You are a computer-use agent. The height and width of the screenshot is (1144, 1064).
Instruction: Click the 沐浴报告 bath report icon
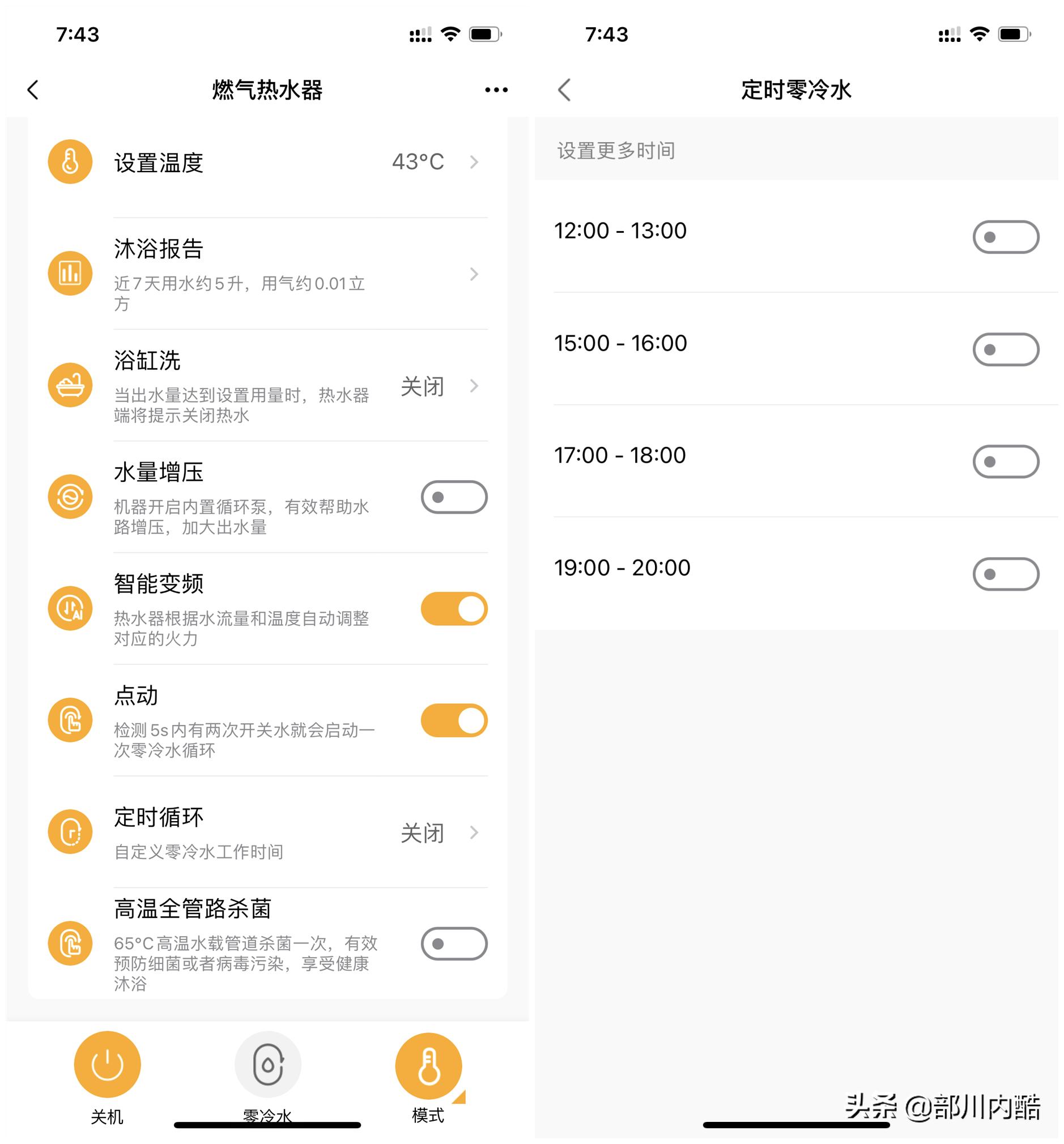pyautogui.click(x=70, y=274)
